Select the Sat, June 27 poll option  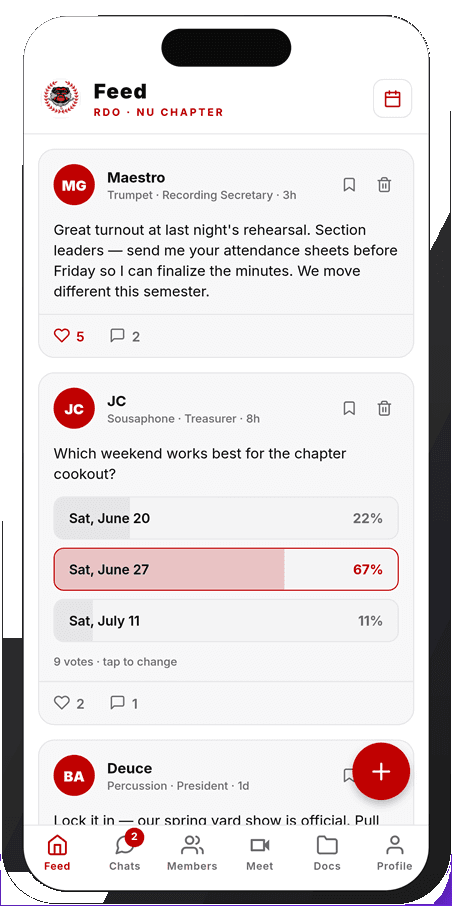coord(226,569)
